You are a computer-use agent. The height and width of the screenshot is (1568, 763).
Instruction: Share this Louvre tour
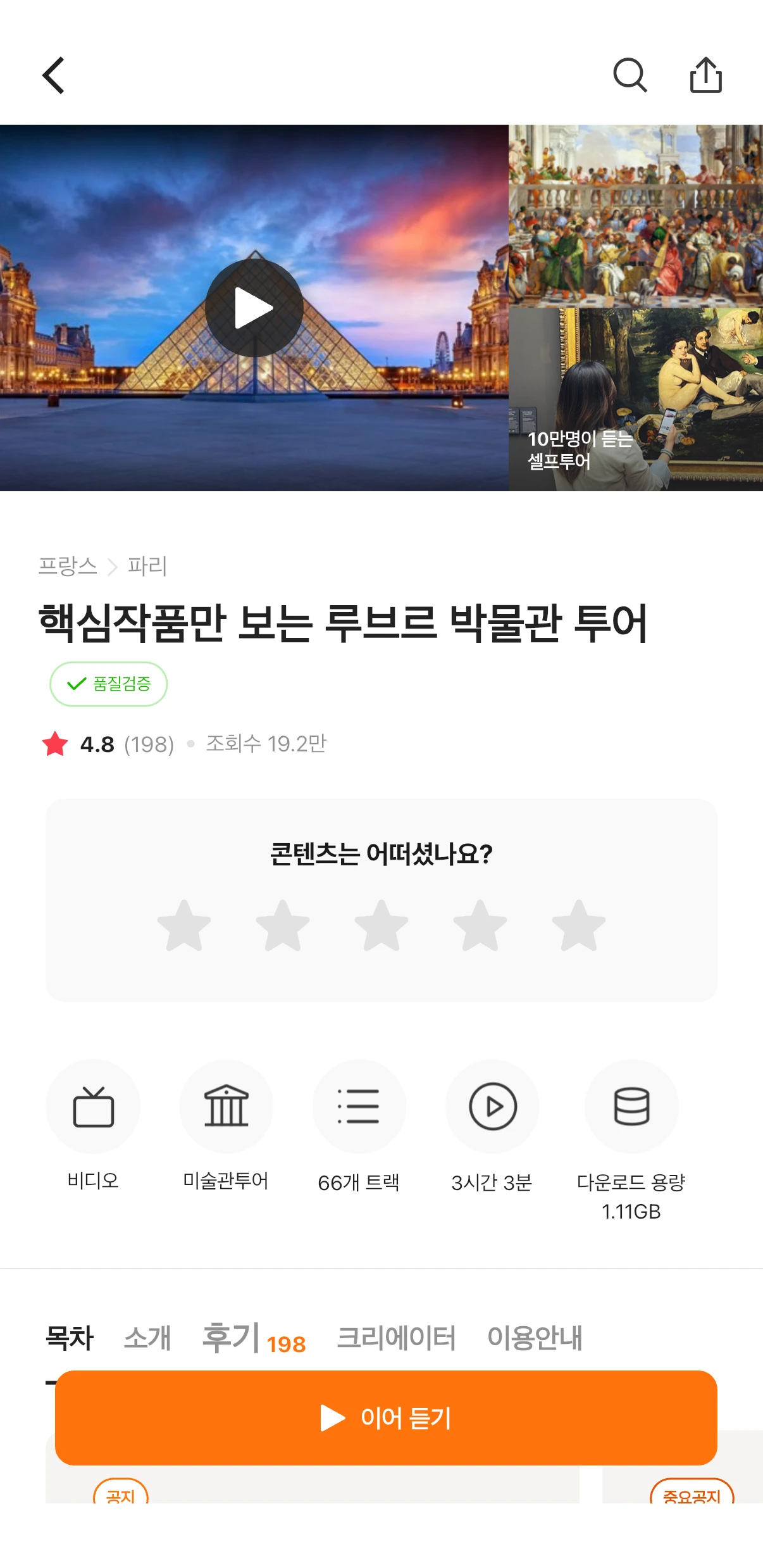click(x=705, y=75)
